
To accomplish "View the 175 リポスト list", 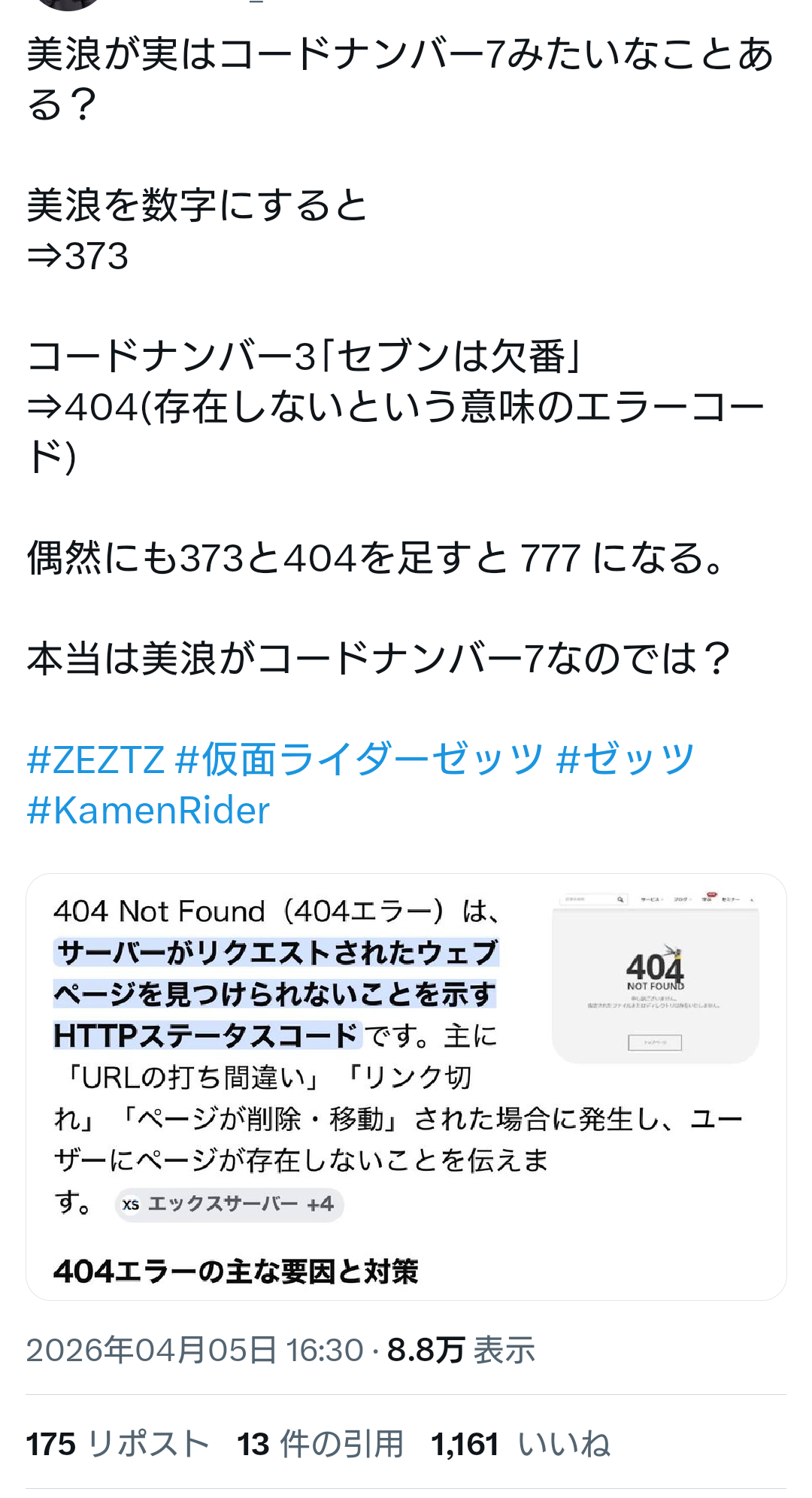I will click(118, 1444).
